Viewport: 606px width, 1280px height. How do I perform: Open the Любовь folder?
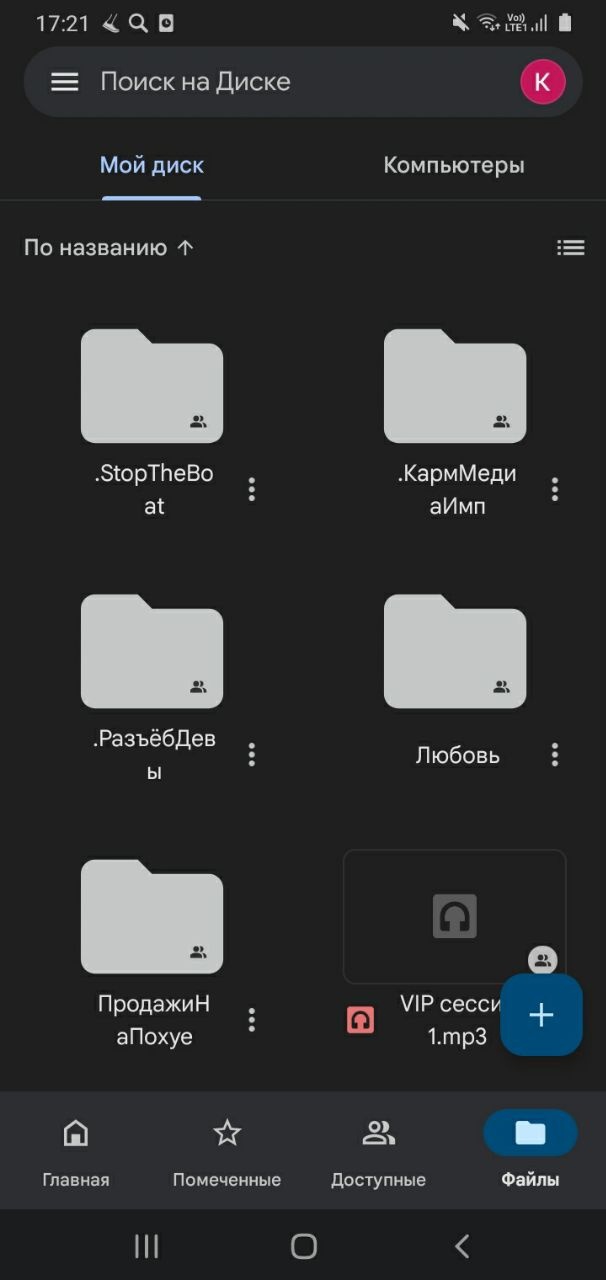click(x=455, y=651)
